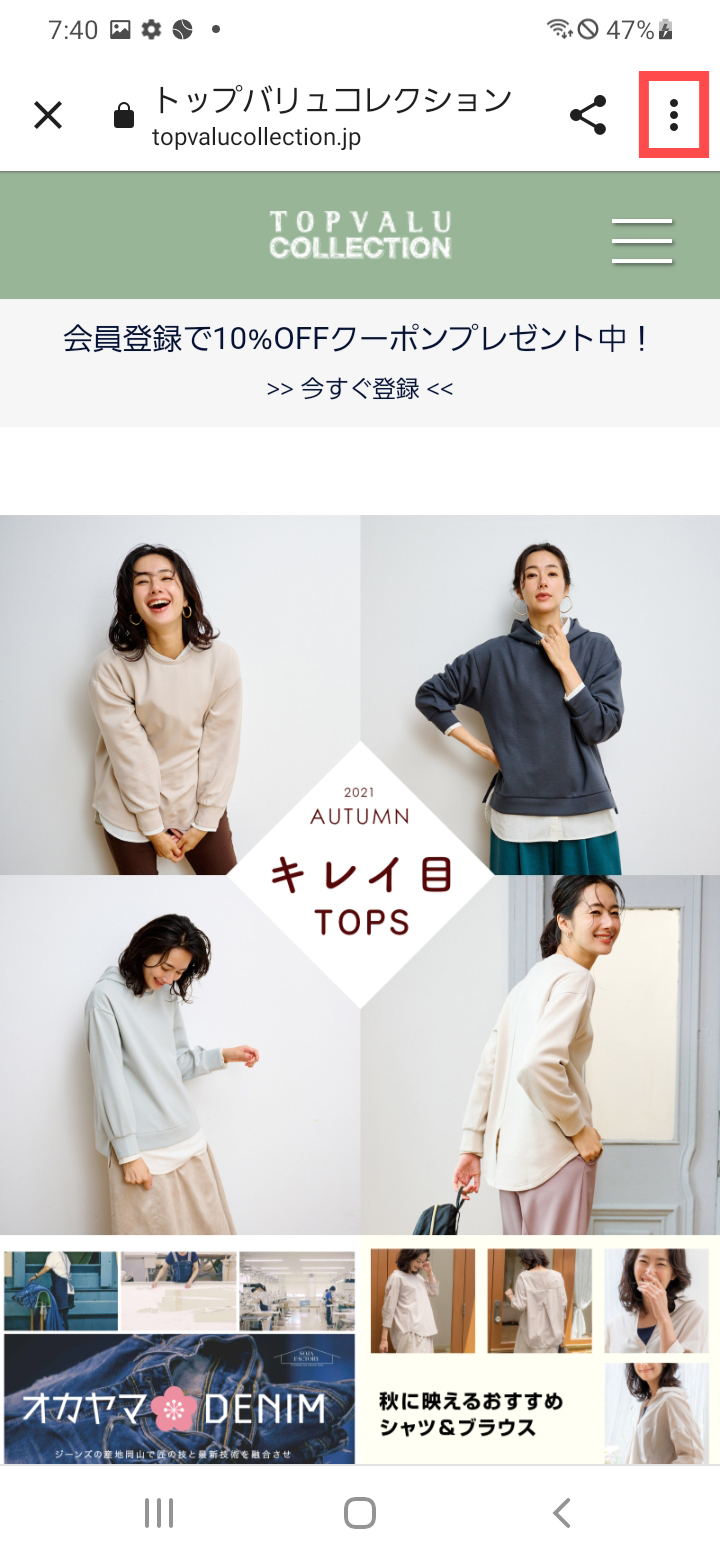Open recent apps from the navigation bar
This screenshot has width=720, height=1560.
click(x=159, y=1512)
